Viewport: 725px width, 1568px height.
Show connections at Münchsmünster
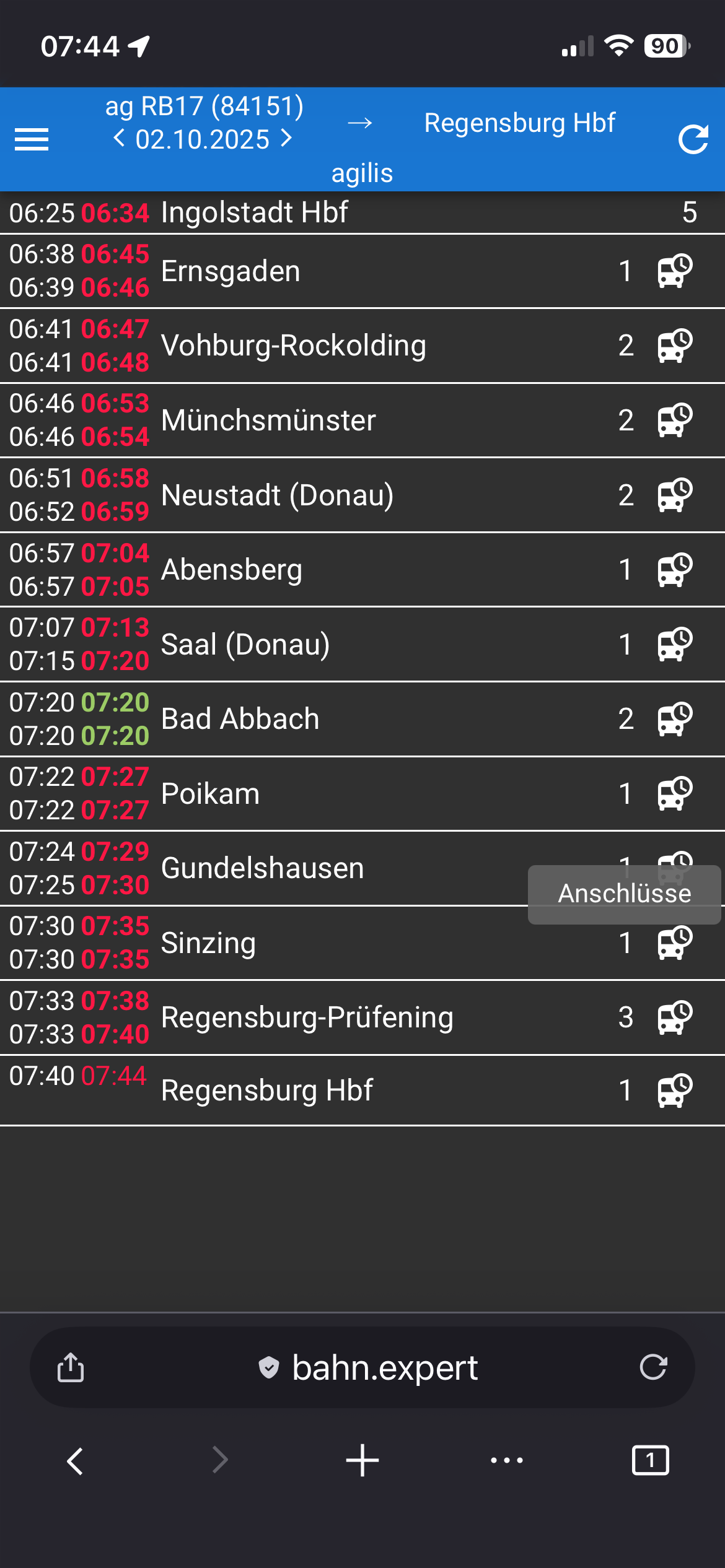tap(674, 420)
